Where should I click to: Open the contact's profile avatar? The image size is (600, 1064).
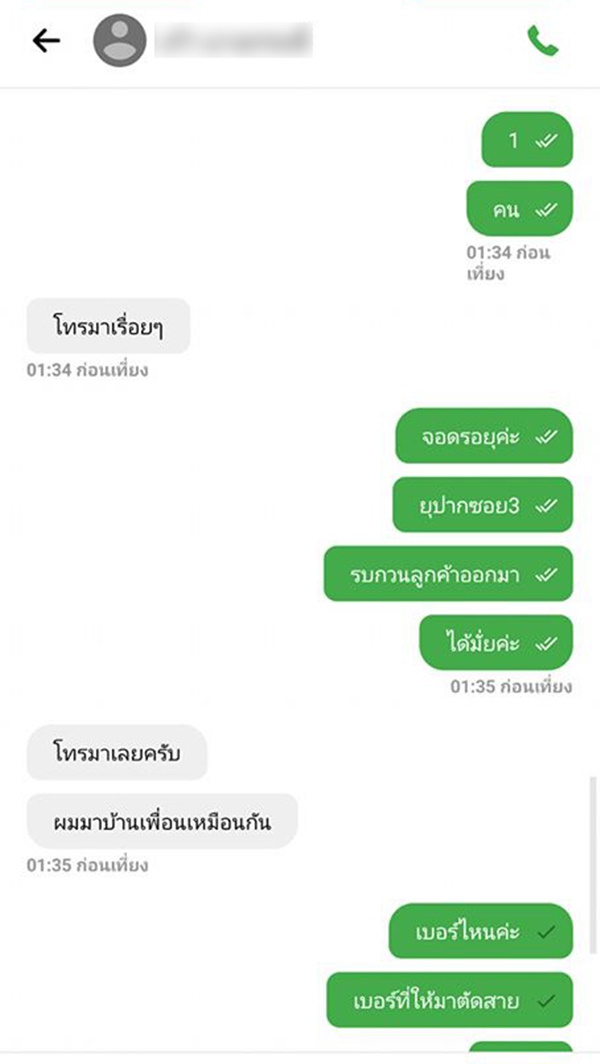pyautogui.click(x=119, y=41)
